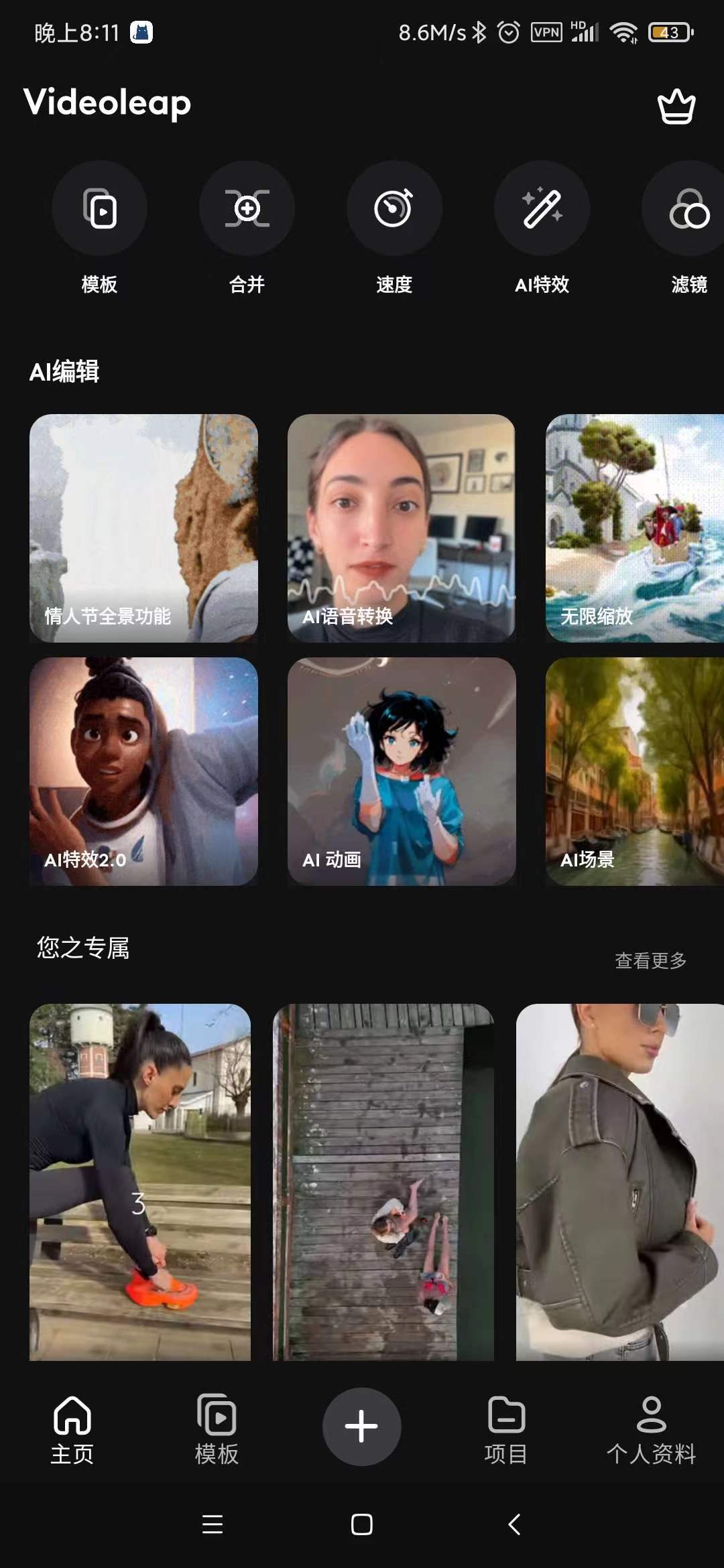
Task: Open the premium crown icon
Action: click(x=676, y=107)
